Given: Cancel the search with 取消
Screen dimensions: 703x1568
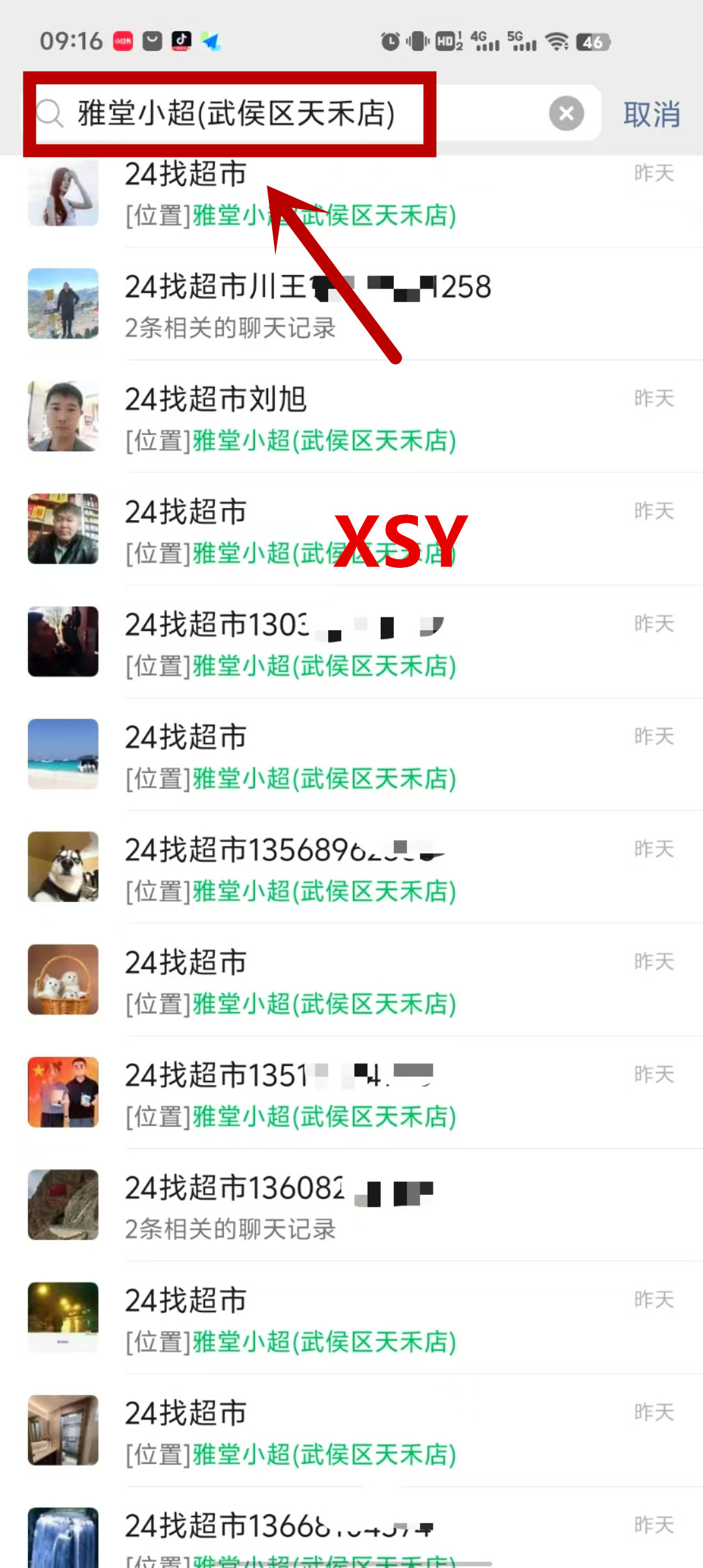Looking at the screenshot, I should pyautogui.click(x=652, y=115).
